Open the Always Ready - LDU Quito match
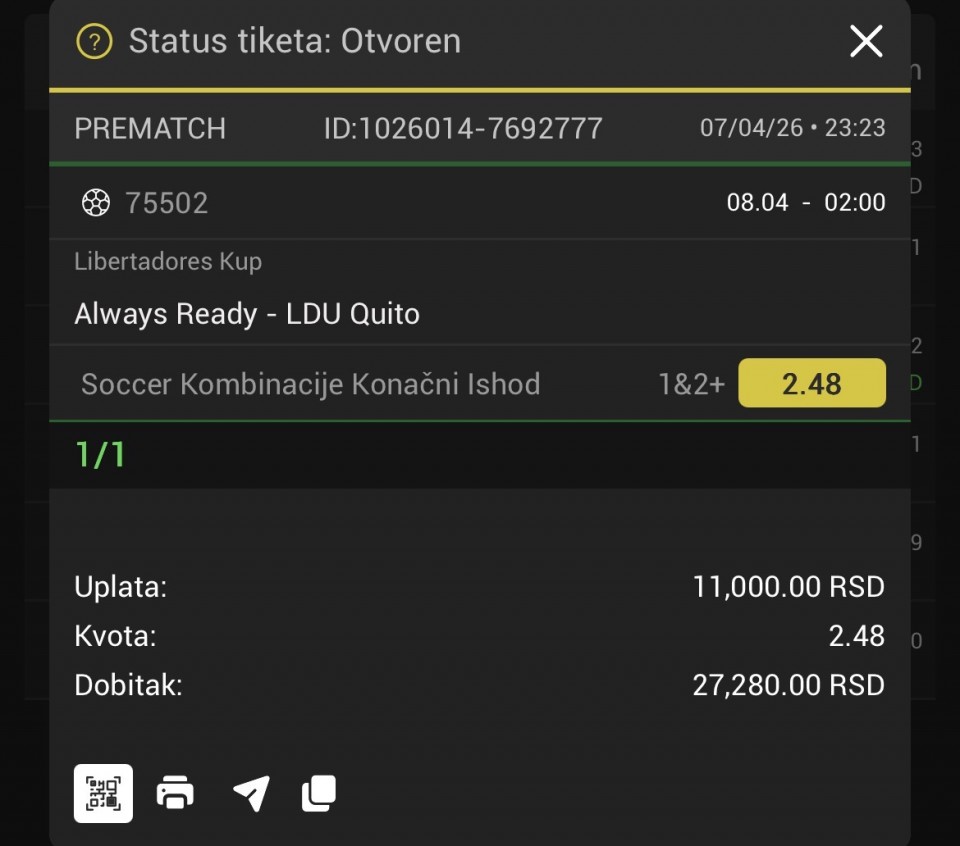The image size is (960, 846). click(x=247, y=314)
